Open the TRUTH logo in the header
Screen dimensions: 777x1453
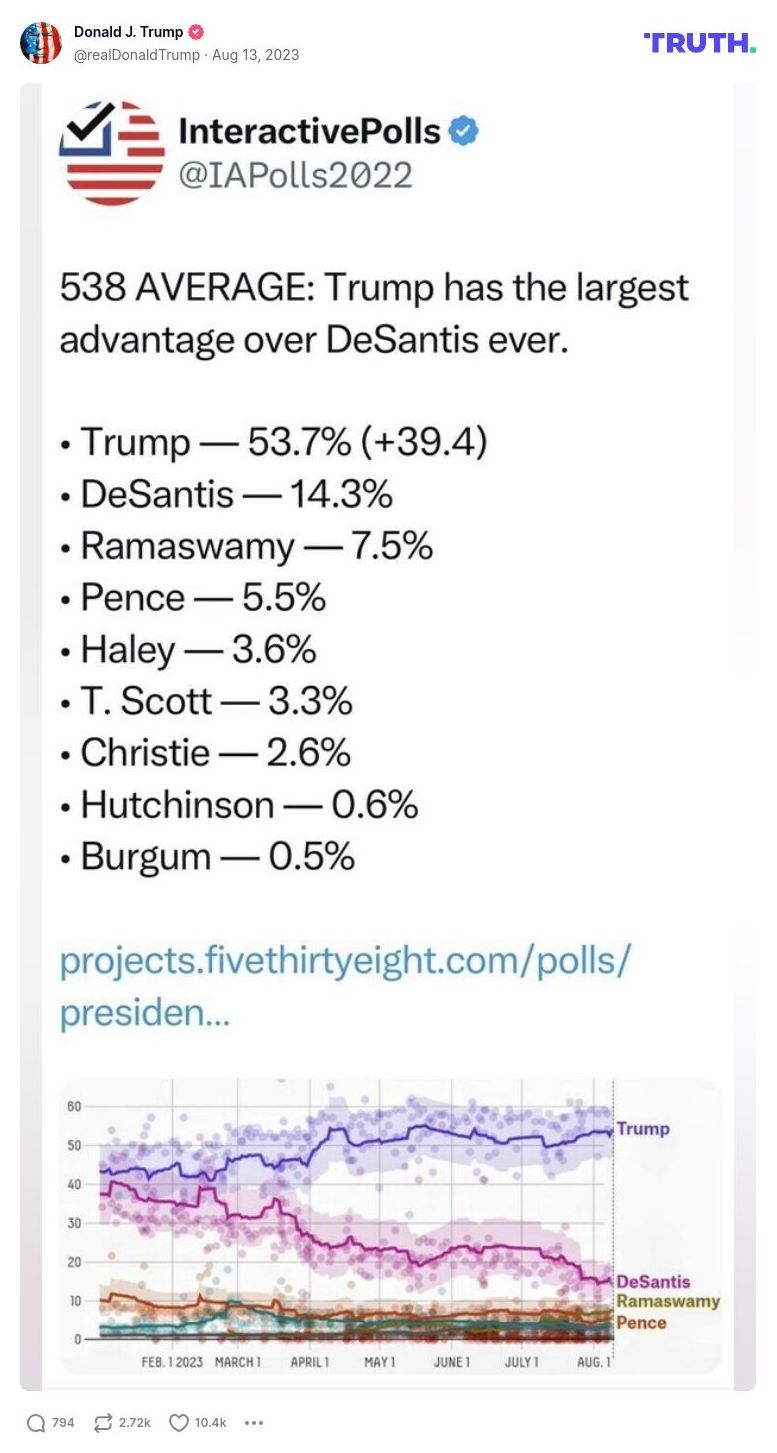coord(699,44)
